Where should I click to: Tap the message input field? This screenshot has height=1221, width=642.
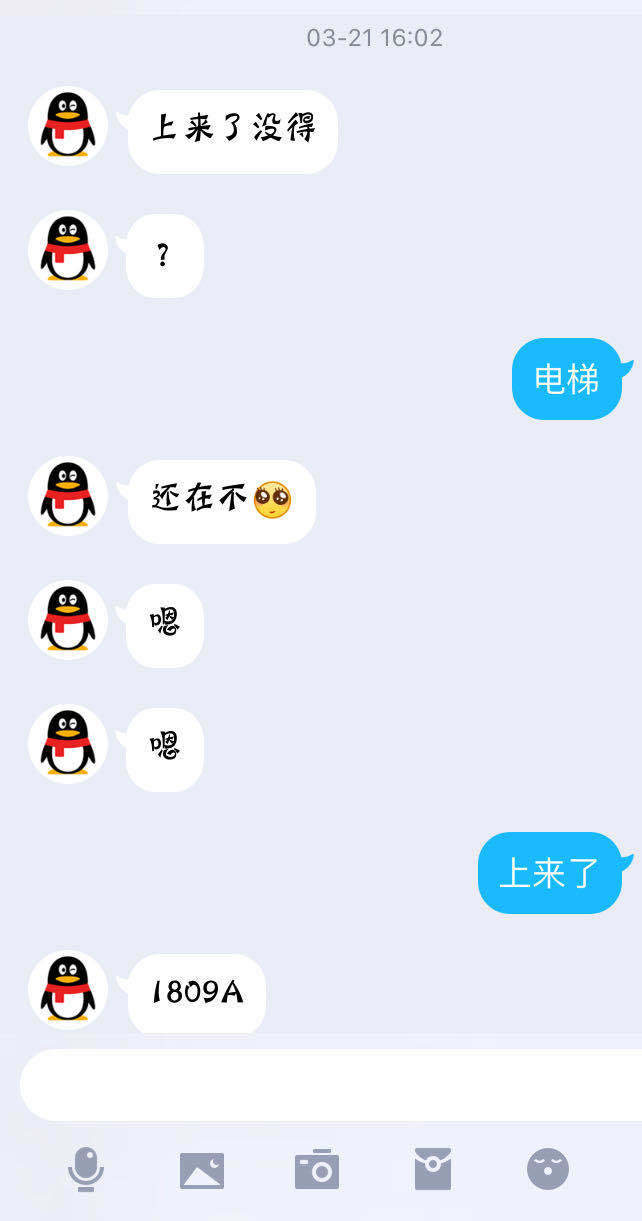coord(330,1085)
